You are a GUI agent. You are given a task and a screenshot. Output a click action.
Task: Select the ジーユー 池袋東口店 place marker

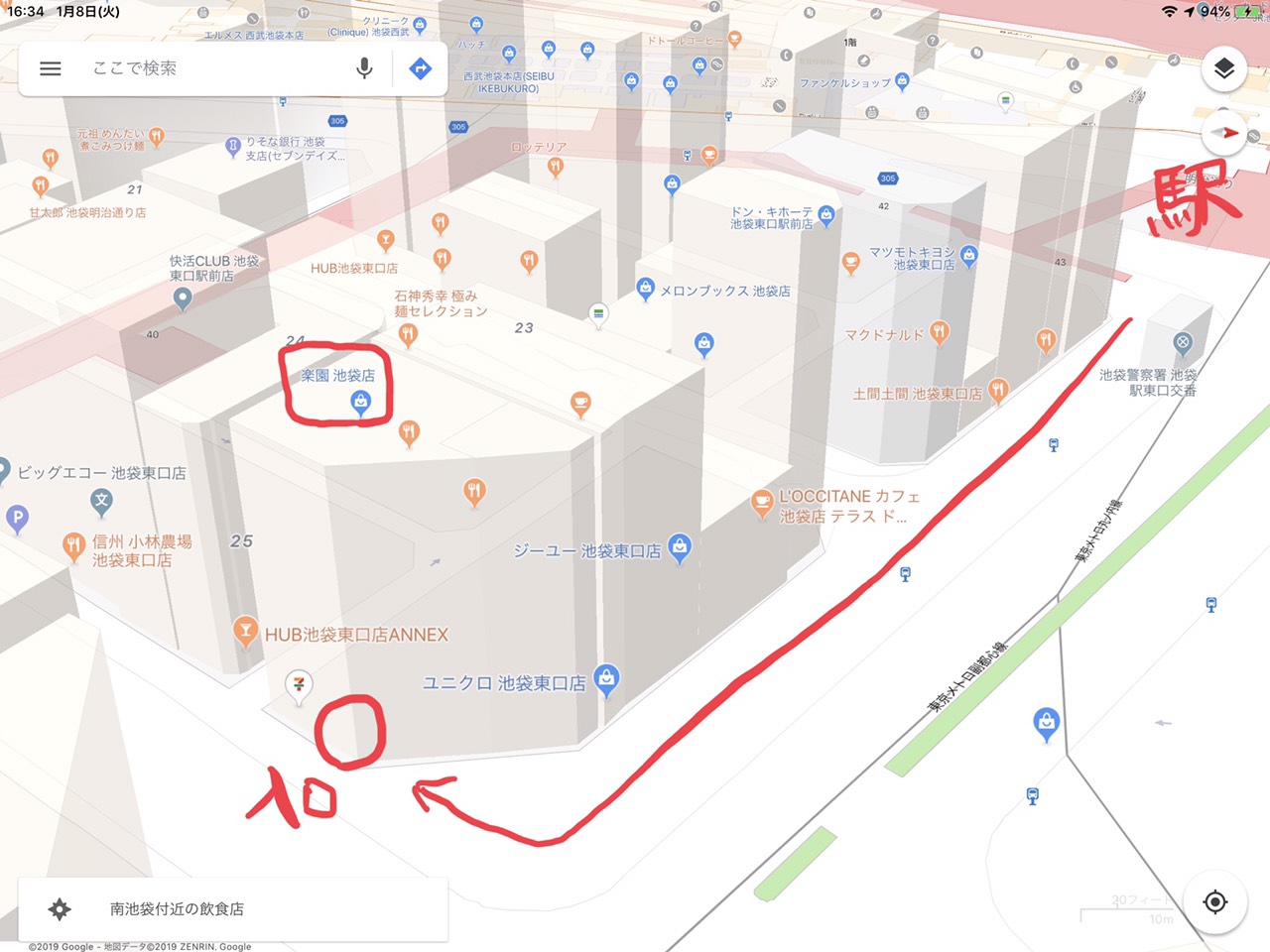(x=680, y=546)
